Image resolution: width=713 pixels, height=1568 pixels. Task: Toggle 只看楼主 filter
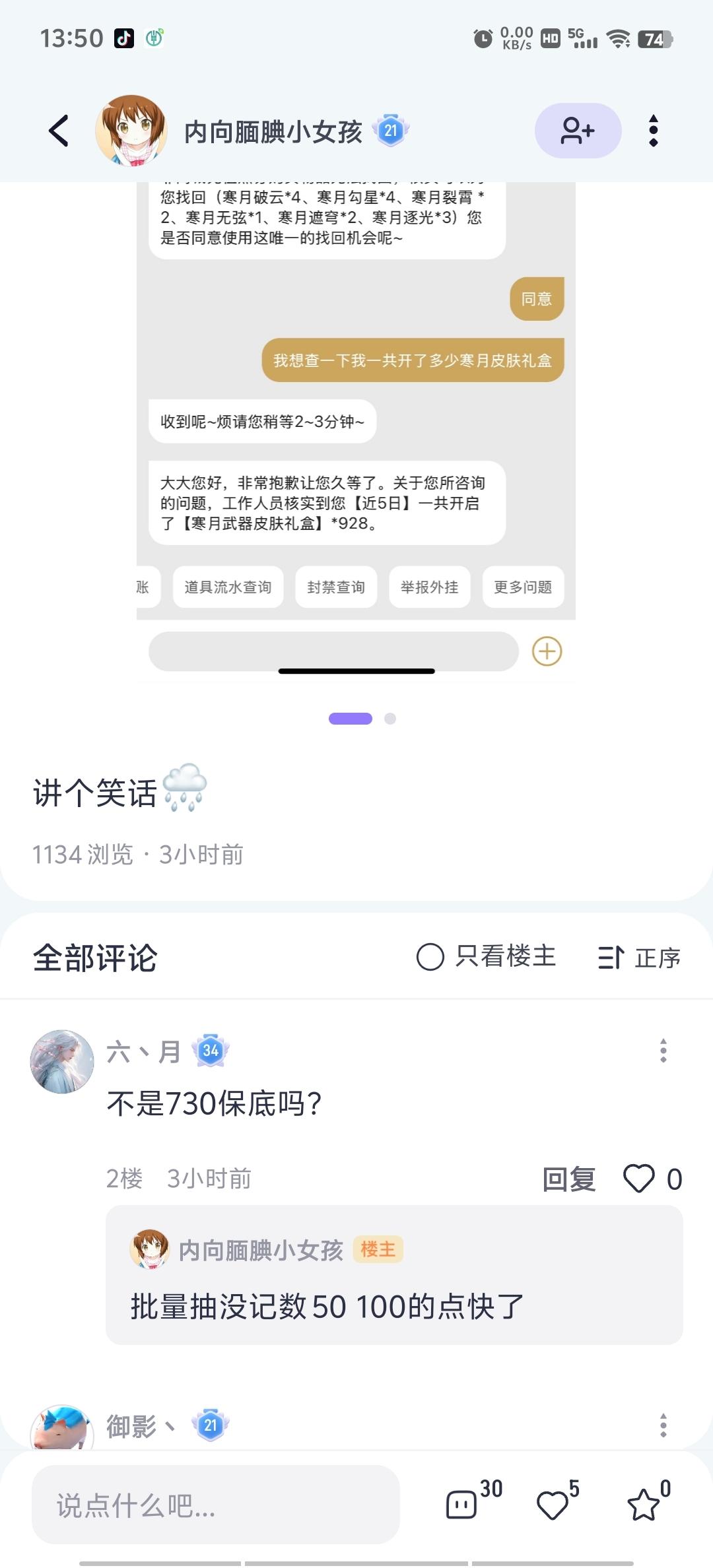487,957
